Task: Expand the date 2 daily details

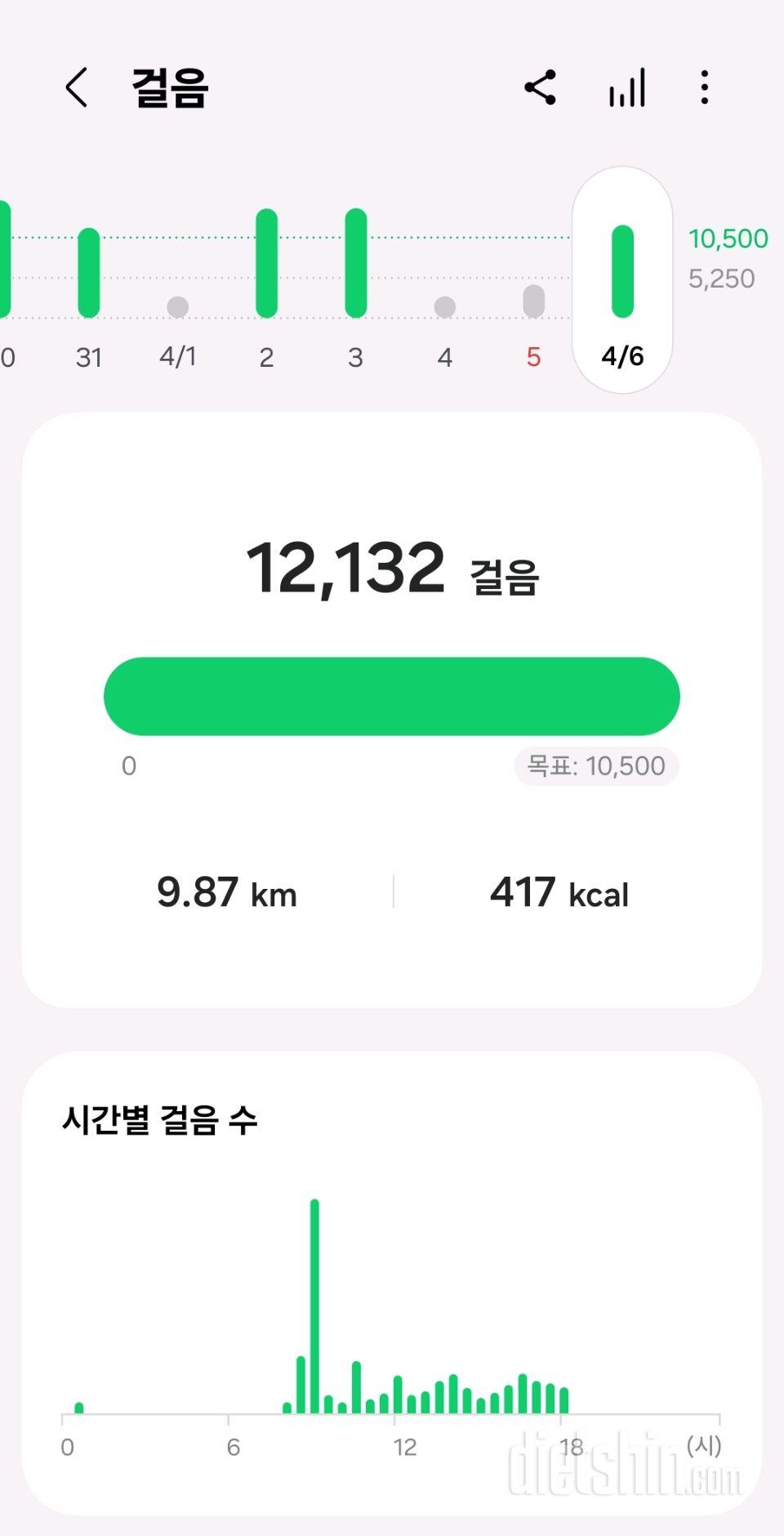Action: (x=266, y=357)
